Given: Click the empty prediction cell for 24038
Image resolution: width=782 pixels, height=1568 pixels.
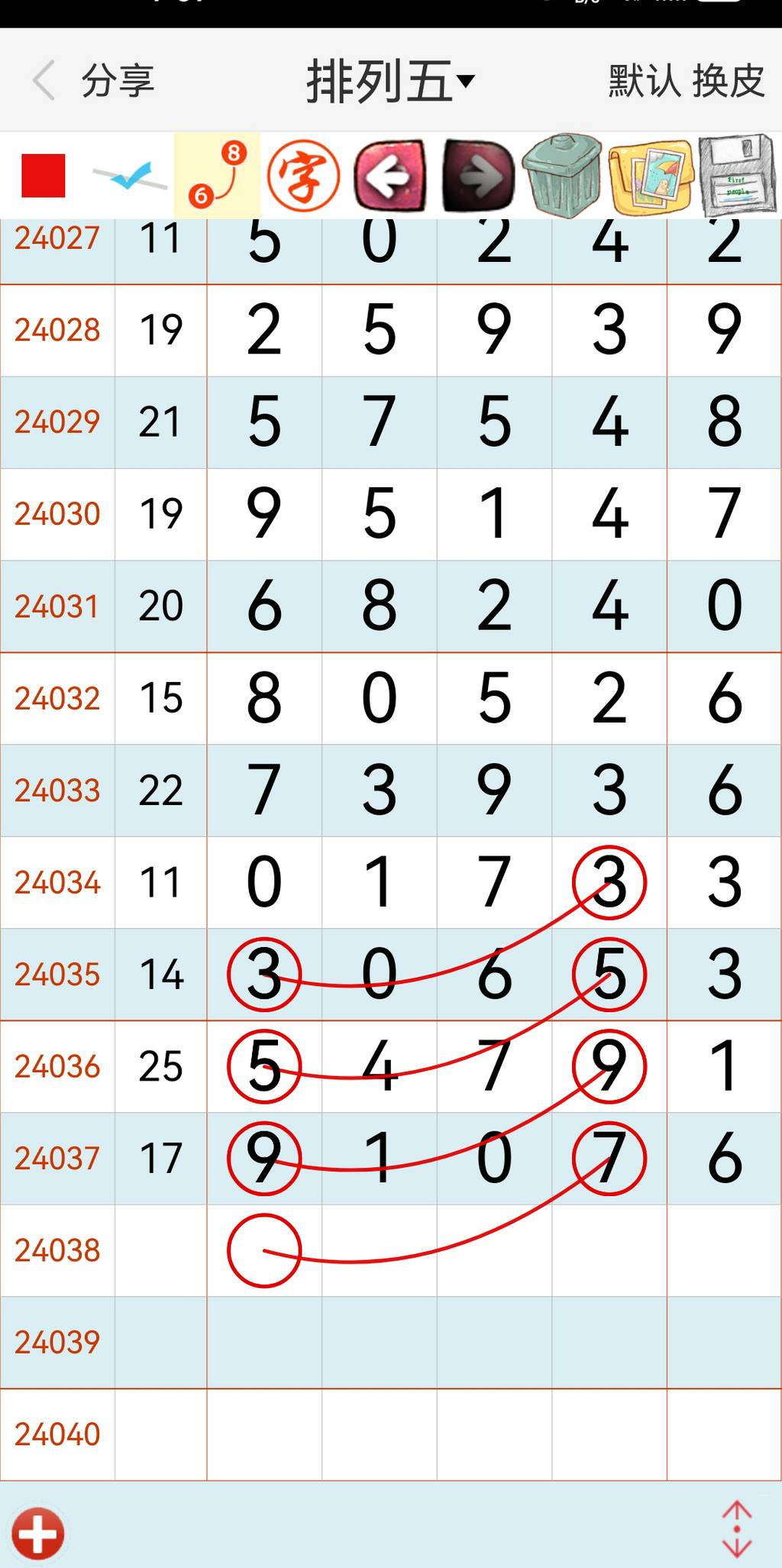Looking at the screenshot, I should [x=263, y=1252].
